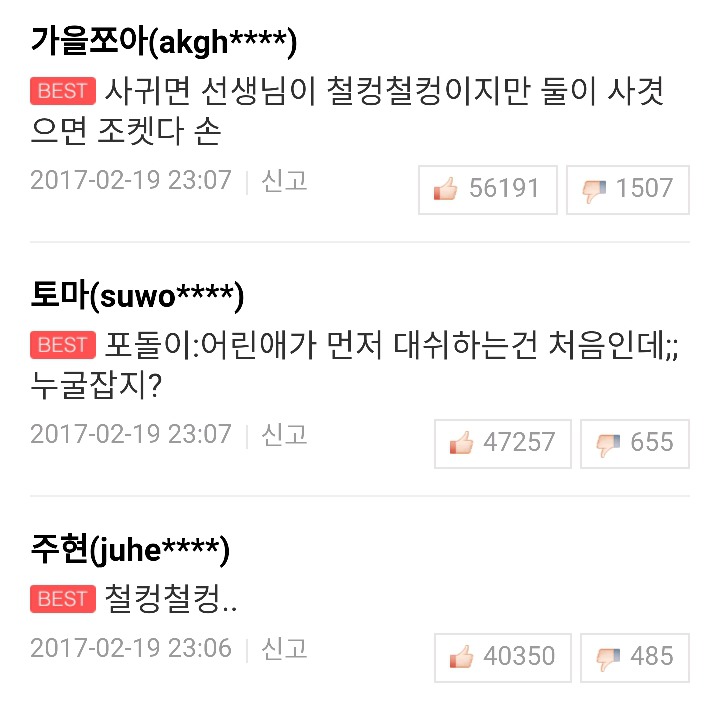Tap 신고 on 토마's comment

pyautogui.click(x=284, y=435)
